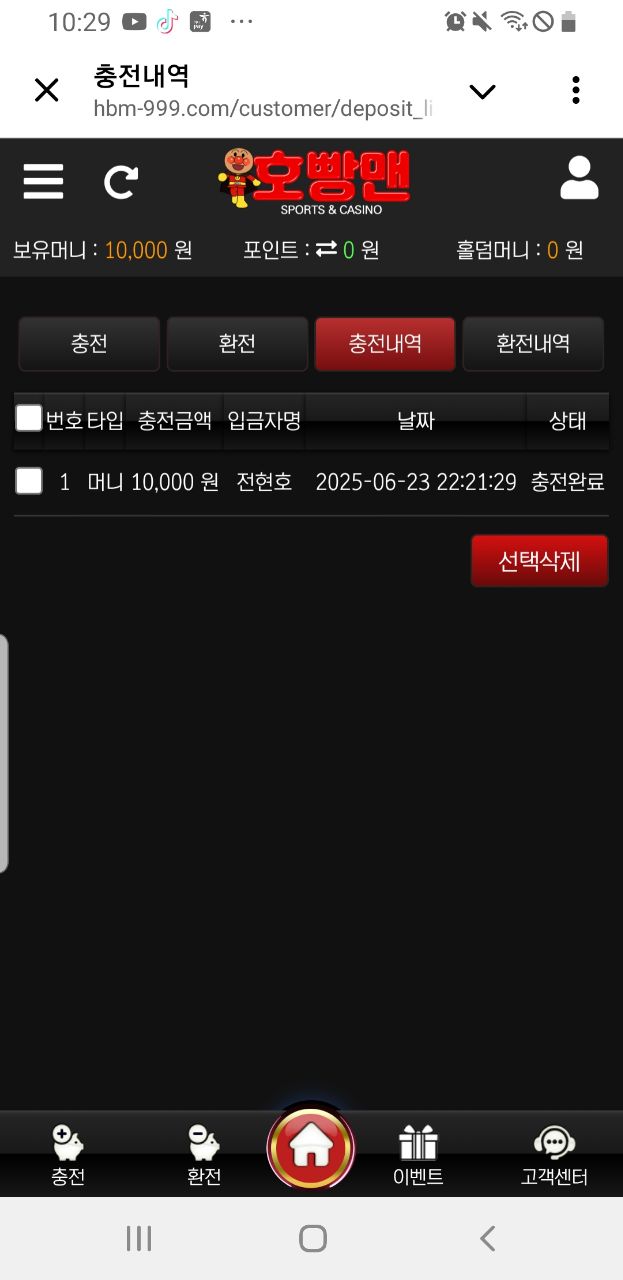Switch to the top 환전 tab
Screen dimensions: 623x1280
237,344
